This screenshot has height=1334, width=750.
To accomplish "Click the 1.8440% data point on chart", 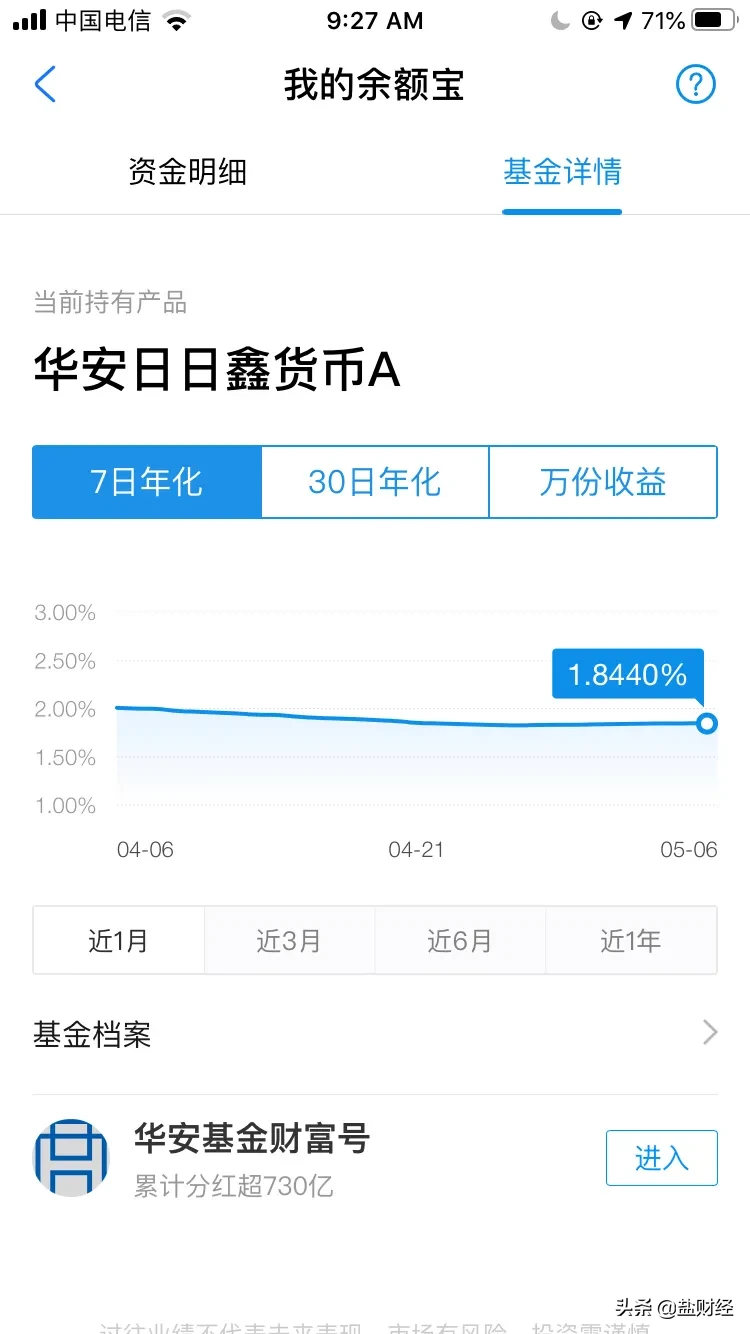I will click(x=707, y=723).
